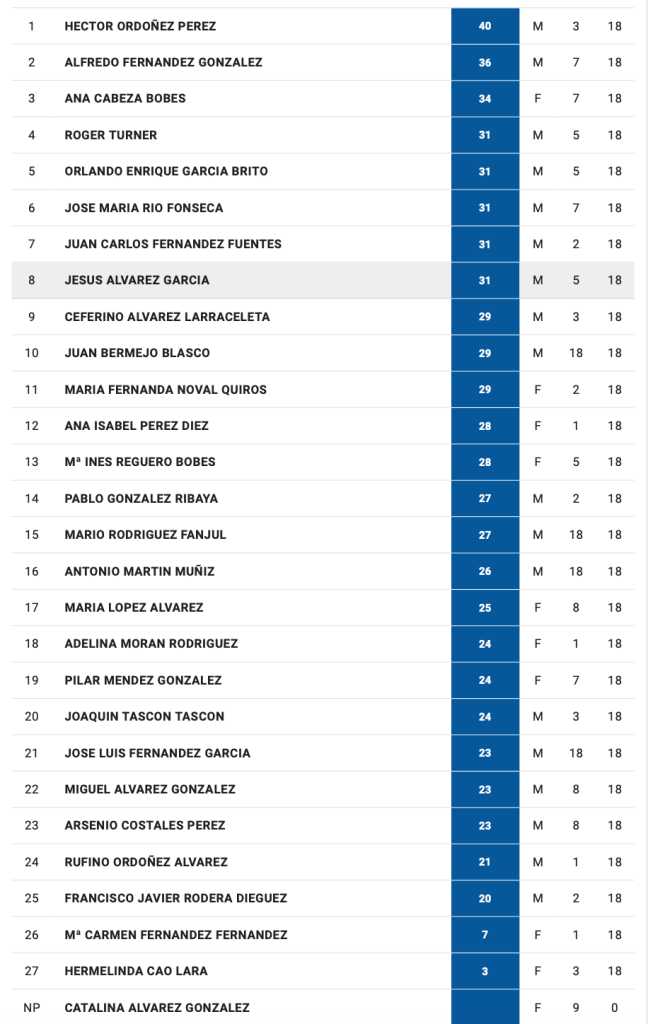The width and height of the screenshot is (648, 1024).
Task: Select Hermelinda Cao Lara entry
Action: (x=136, y=971)
